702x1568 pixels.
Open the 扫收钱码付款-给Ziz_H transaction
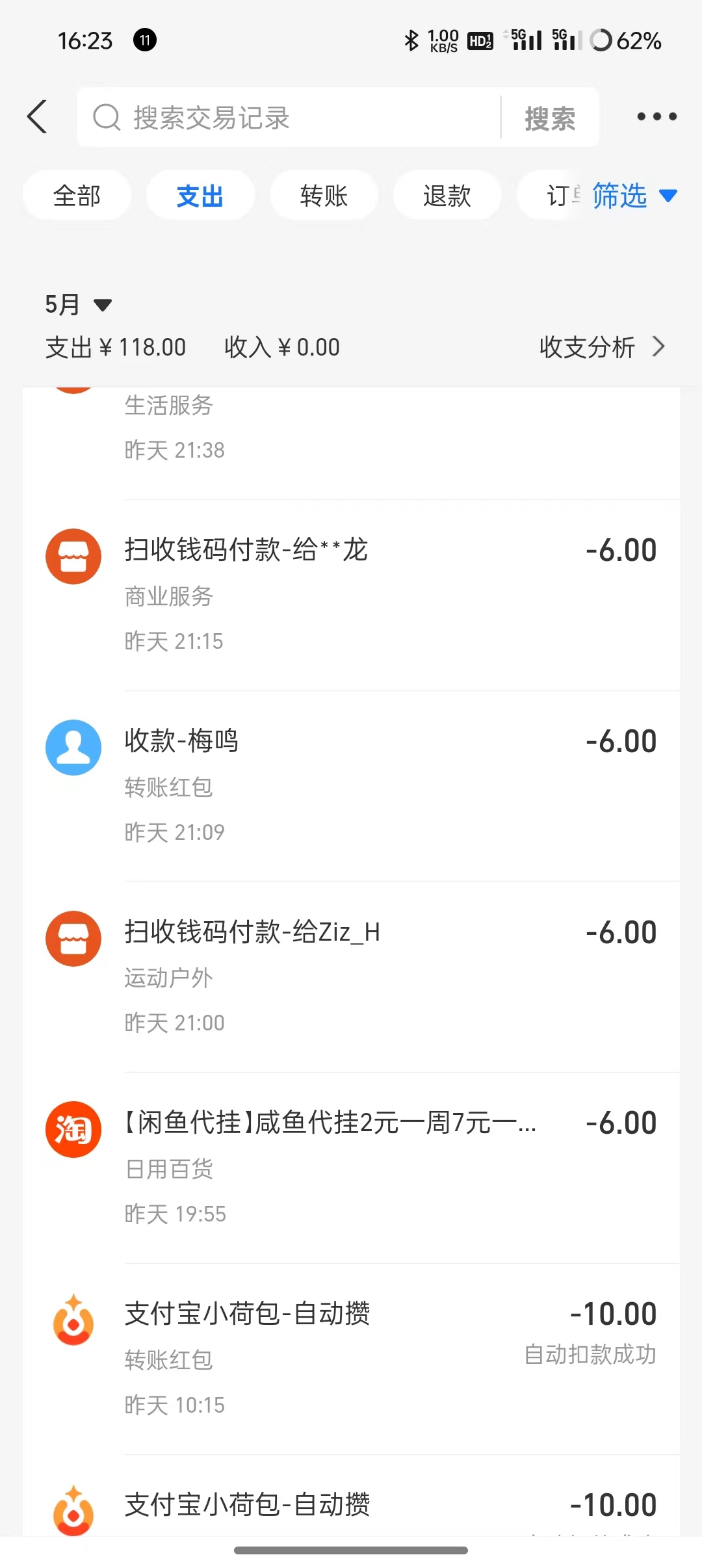351,977
